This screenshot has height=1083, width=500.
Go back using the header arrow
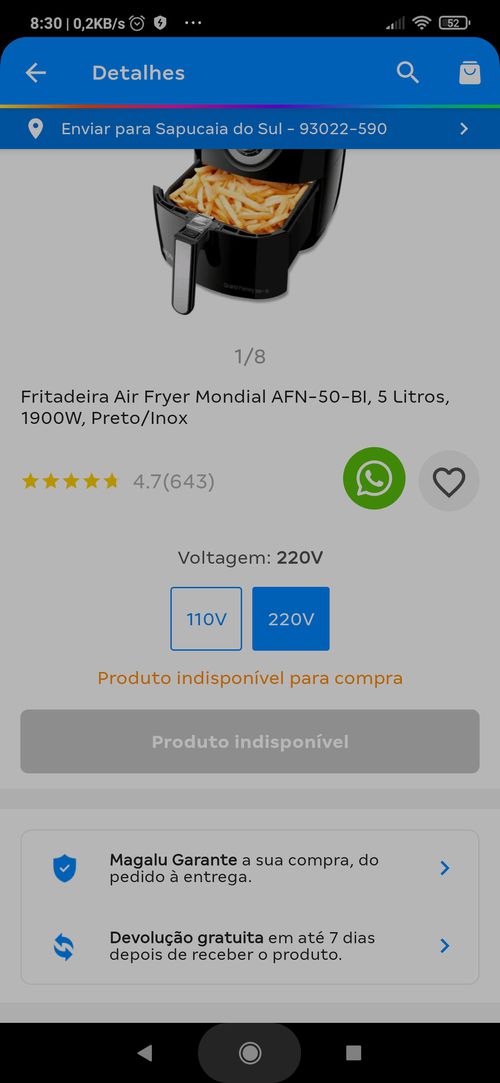click(x=36, y=73)
